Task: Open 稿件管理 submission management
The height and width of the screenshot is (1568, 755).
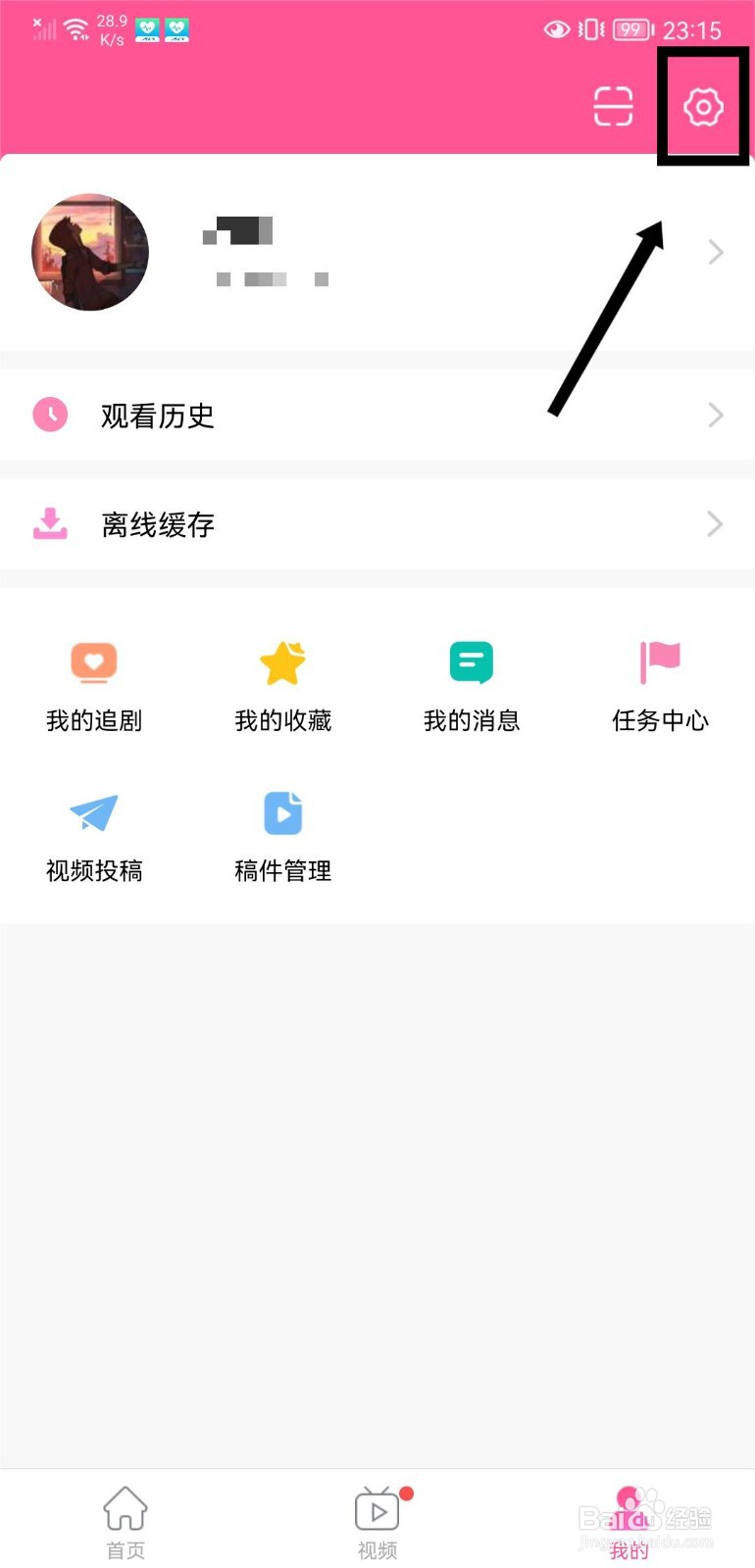Action: pos(282,835)
